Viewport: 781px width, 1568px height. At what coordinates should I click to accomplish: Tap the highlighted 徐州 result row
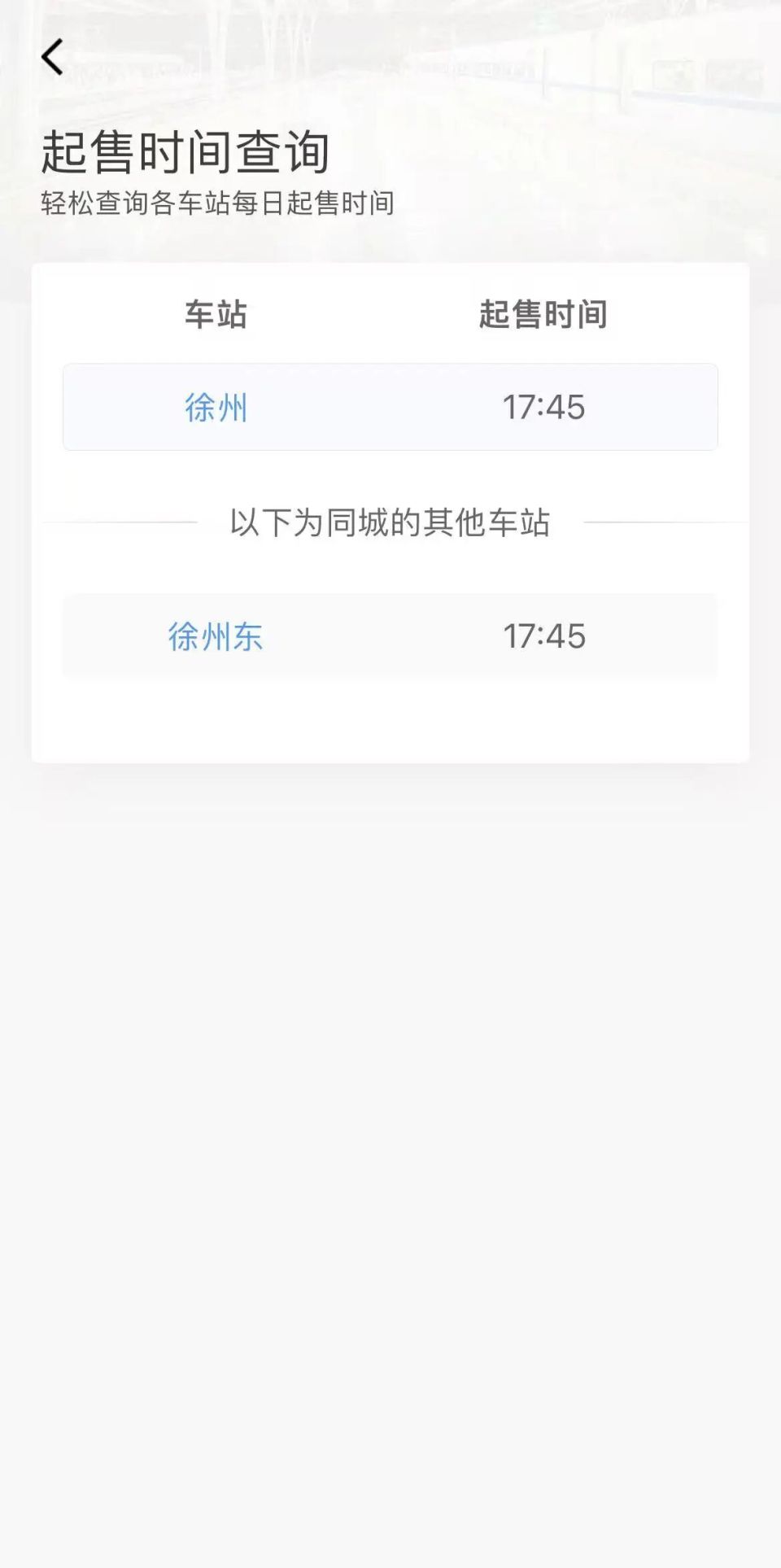coord(390,406)
